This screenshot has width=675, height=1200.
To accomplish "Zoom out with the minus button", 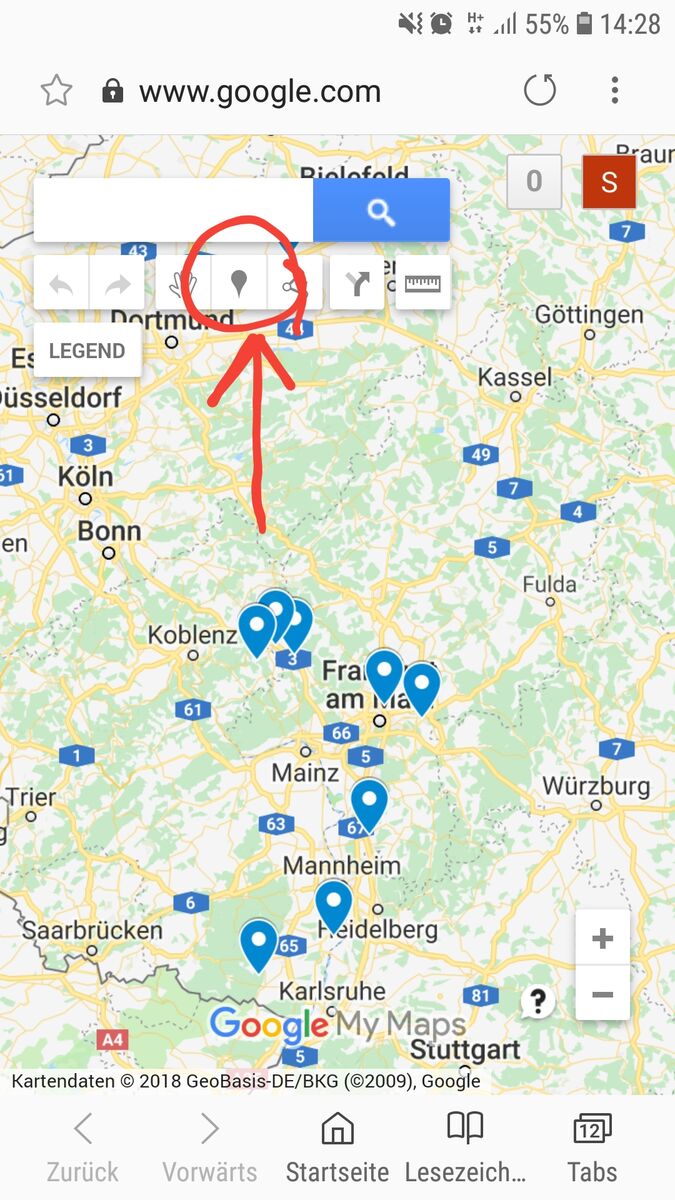I will tap(602, 995).
